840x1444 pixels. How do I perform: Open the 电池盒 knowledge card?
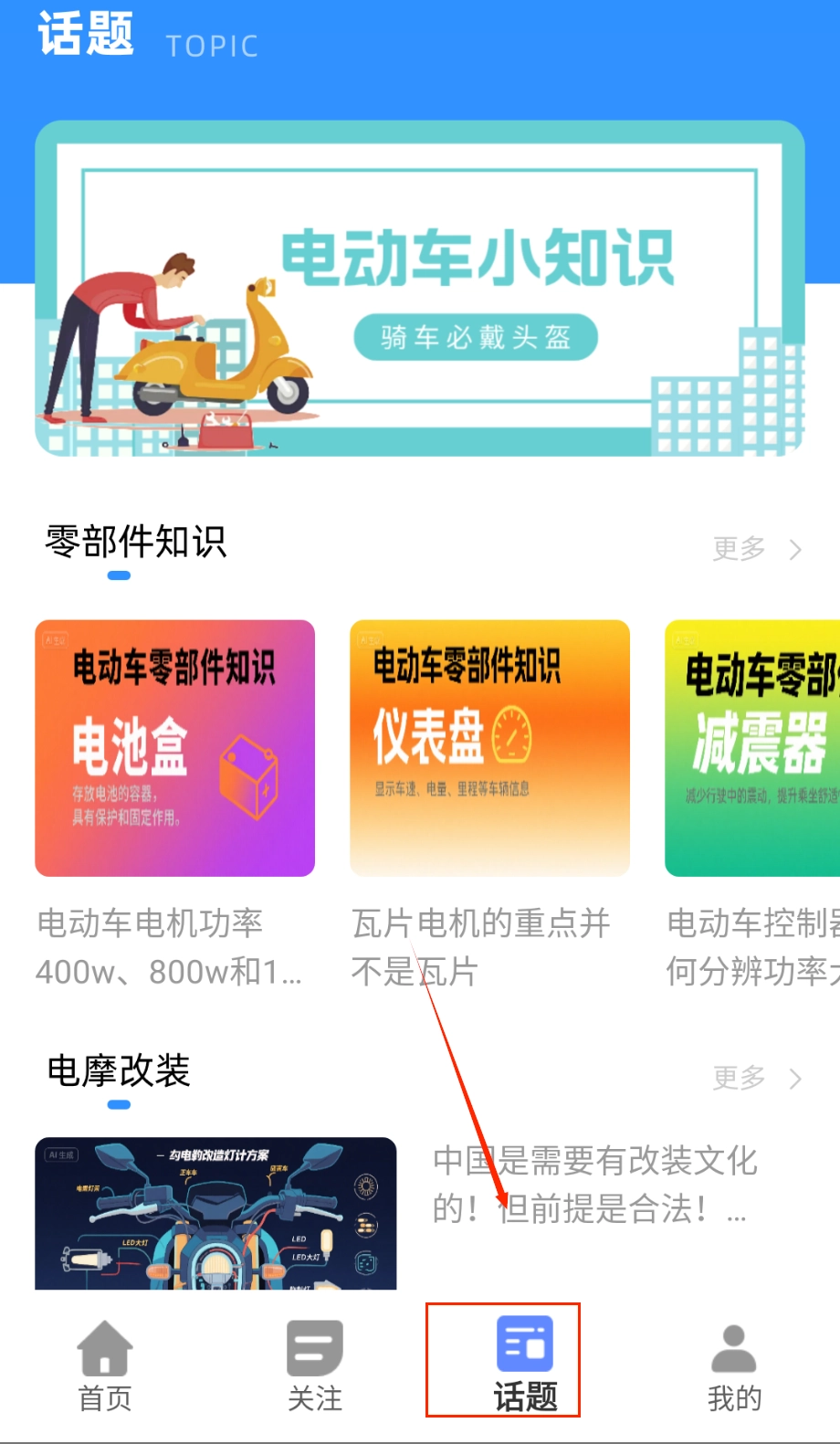pyautogui.click(x=174, y=748)
